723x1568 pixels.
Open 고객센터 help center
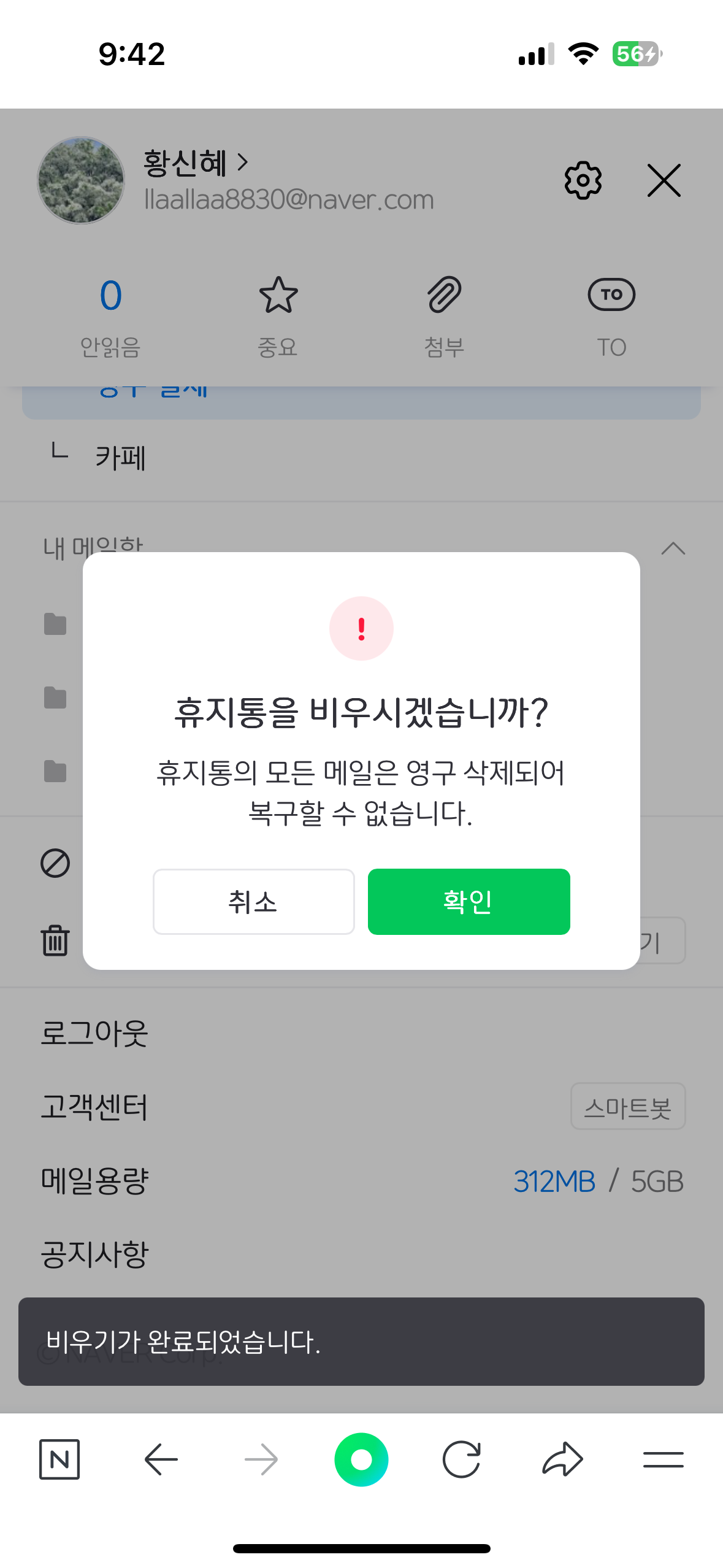click(x=94, y=1107)
